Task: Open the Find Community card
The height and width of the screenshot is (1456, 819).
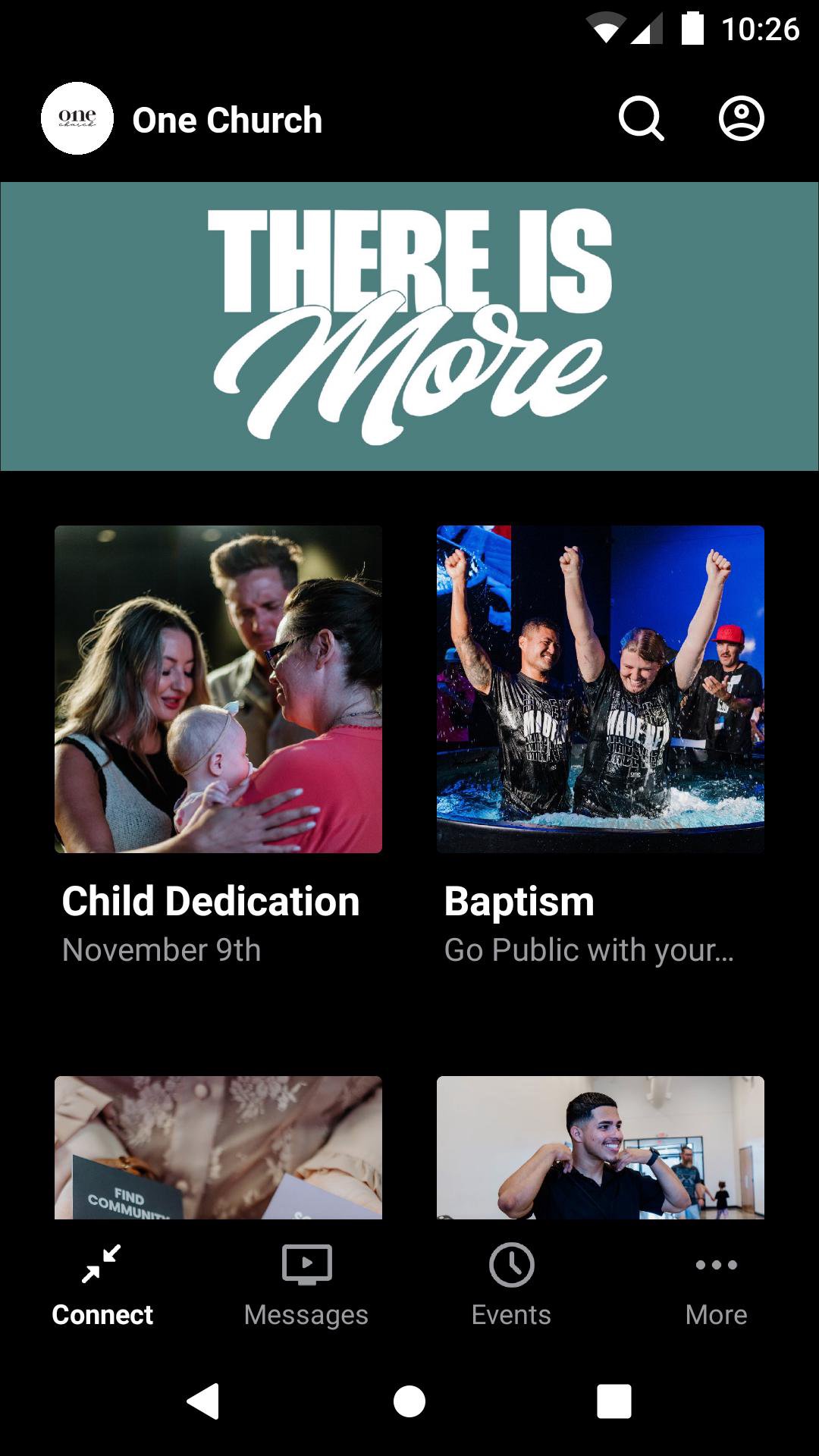Action: [x=218, y=1147]
